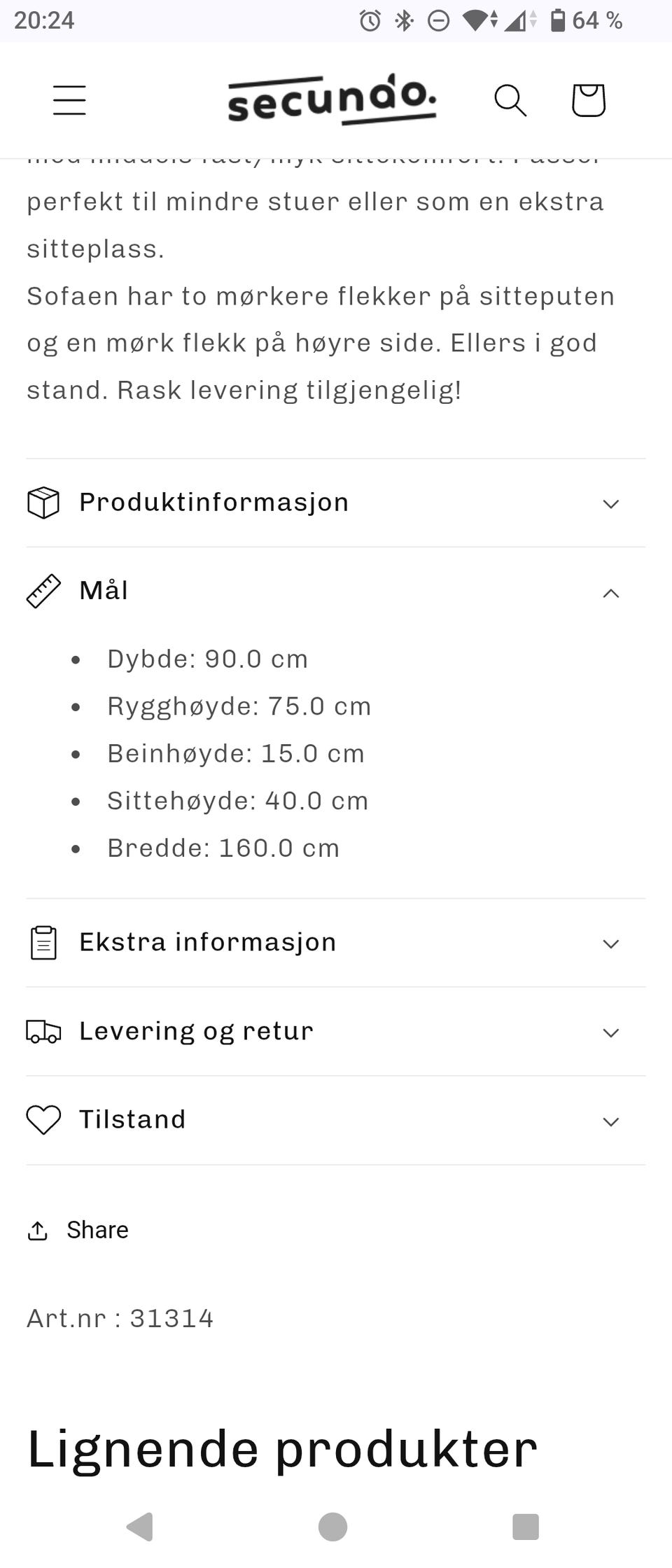Screen dimensions: 672x1568
Task: Tap the battery indicator in the status bar
Action: [556, 20]
